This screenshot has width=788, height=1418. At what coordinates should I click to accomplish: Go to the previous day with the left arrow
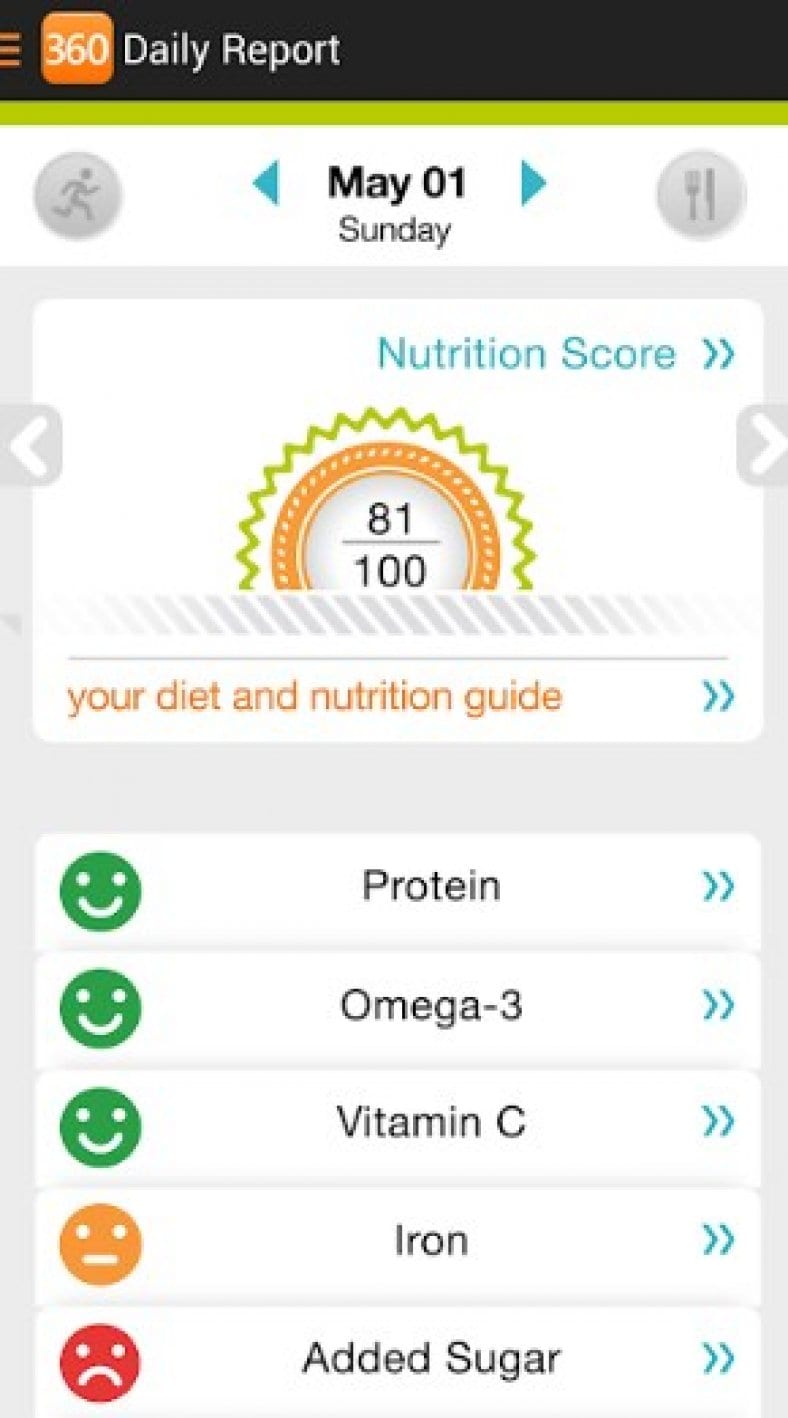(x=268, y=184)
